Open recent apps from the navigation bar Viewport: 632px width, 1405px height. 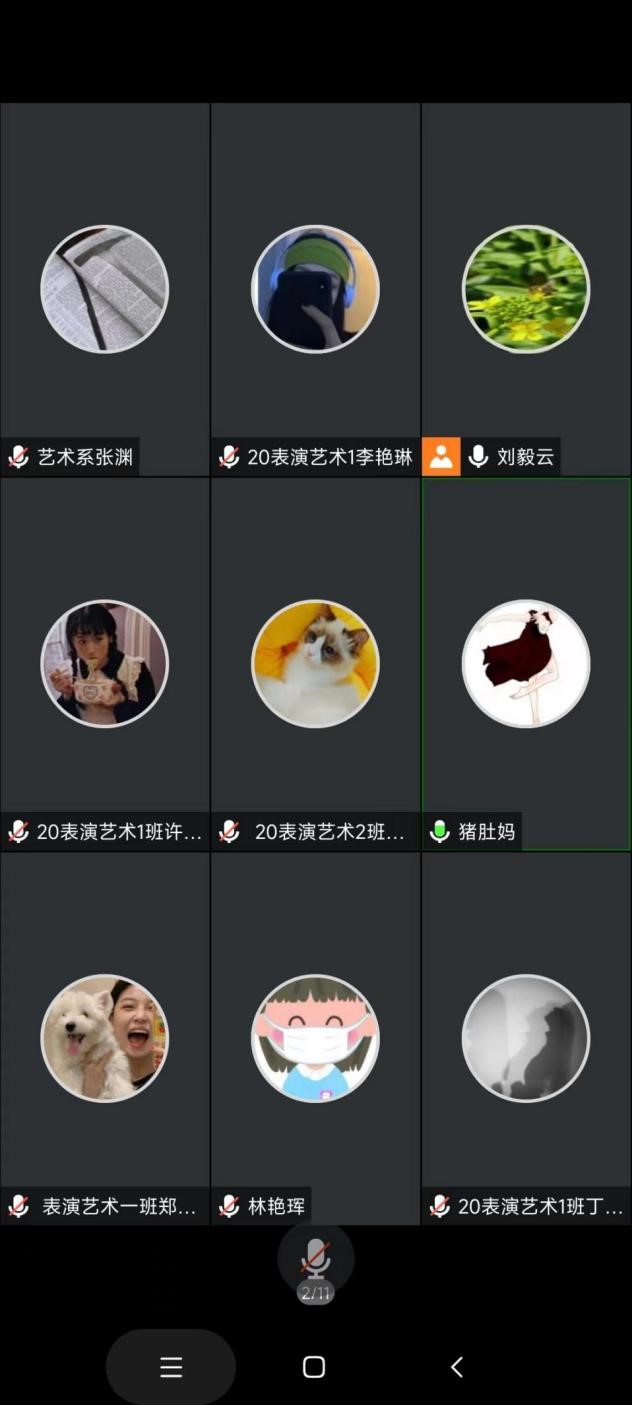tap(171, 1367)
